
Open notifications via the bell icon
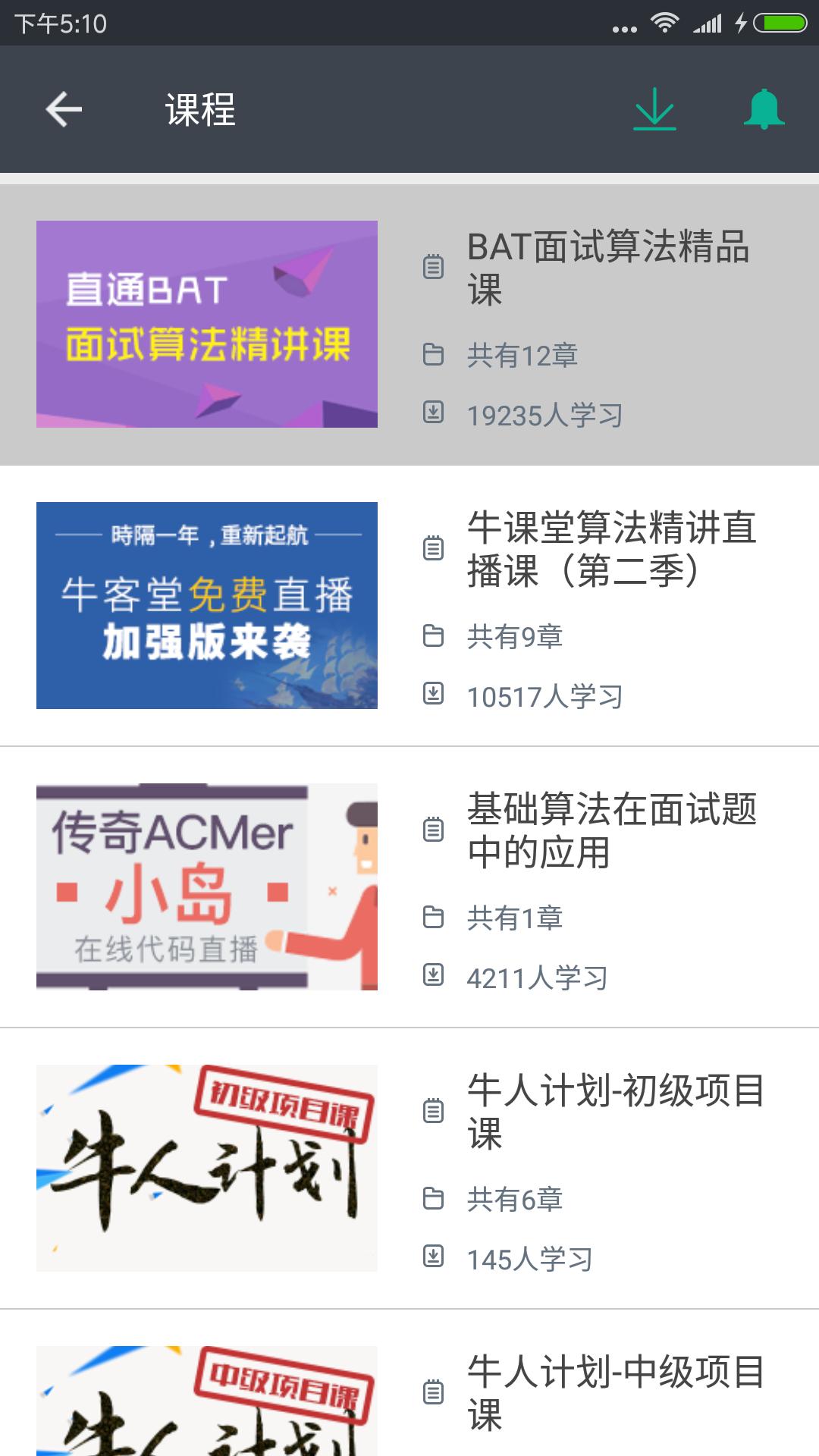click(762, 108)
